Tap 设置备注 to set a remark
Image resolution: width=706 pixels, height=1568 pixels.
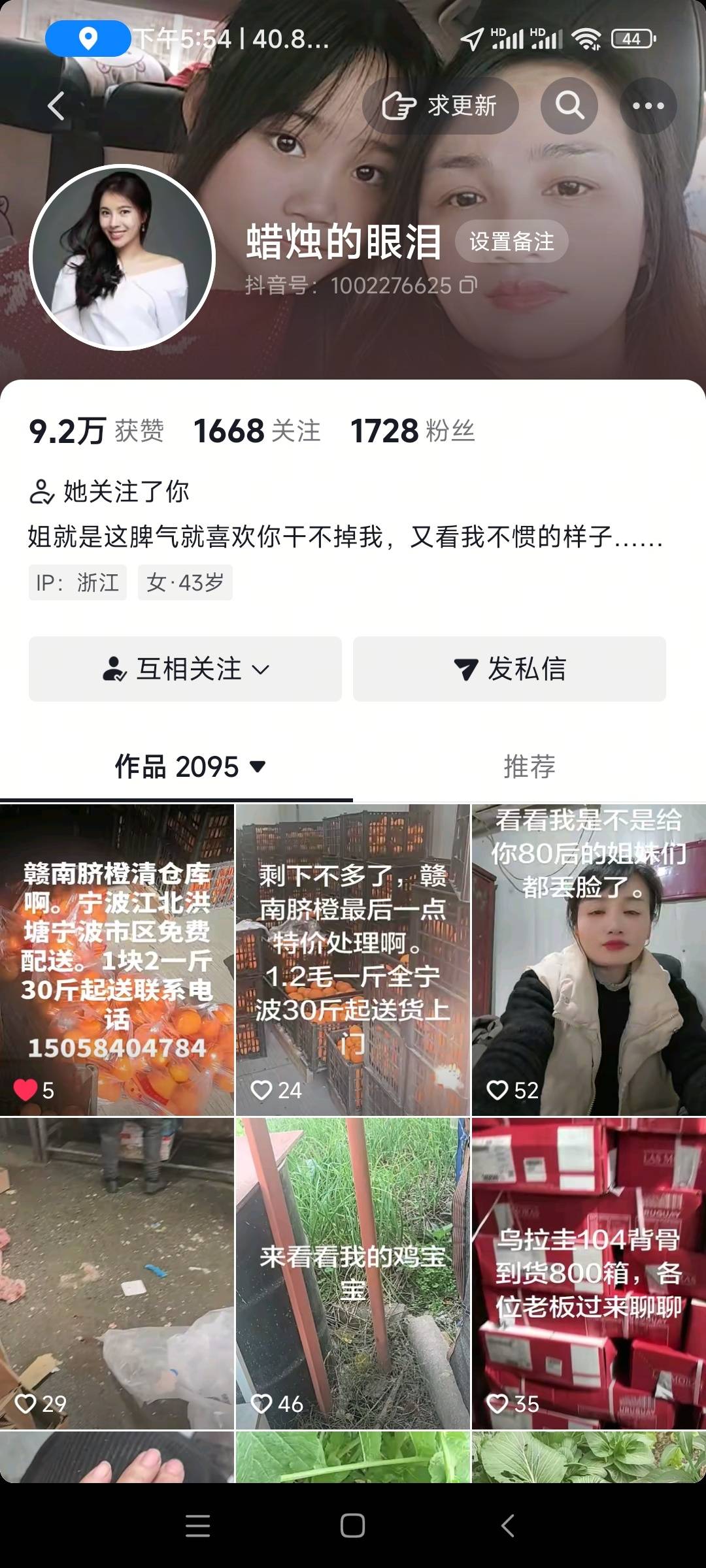[511, 242]
